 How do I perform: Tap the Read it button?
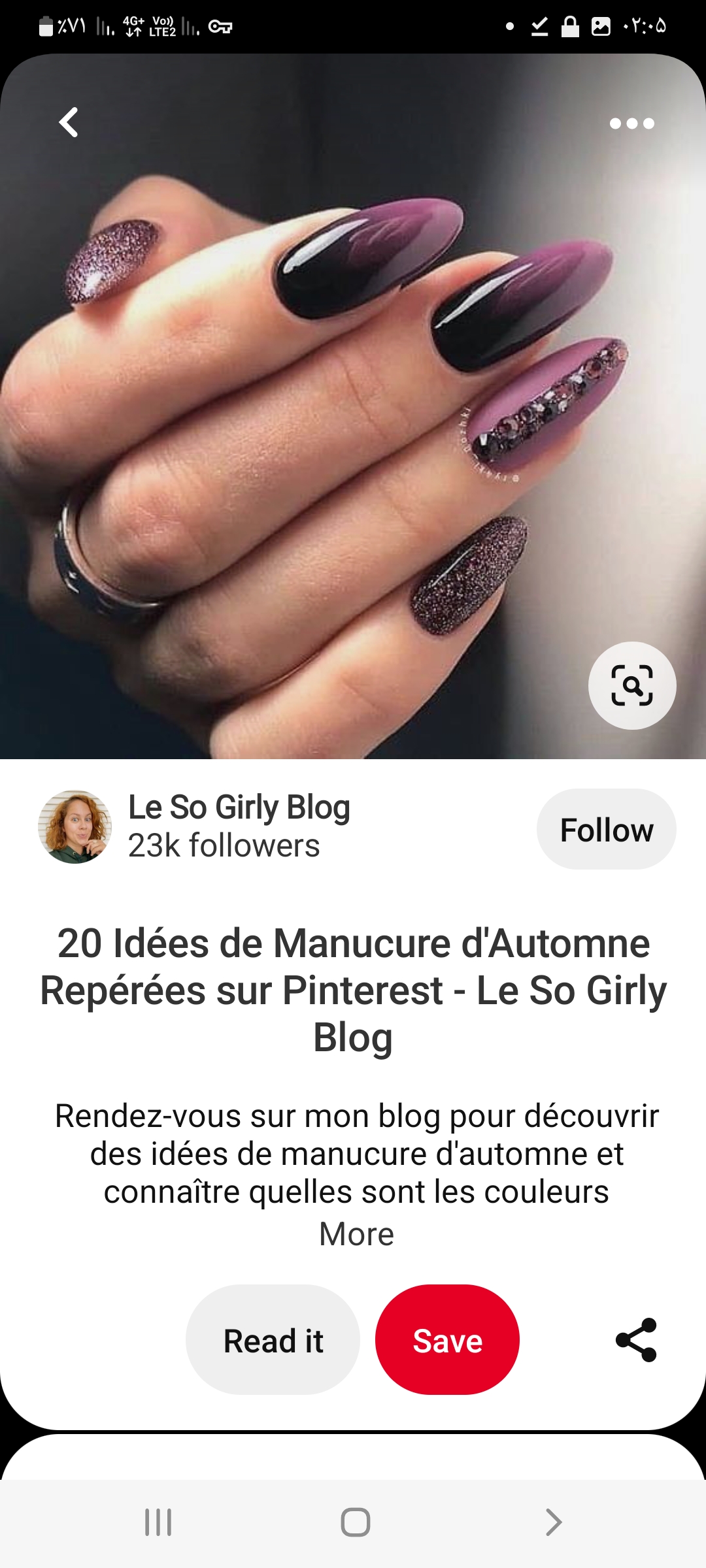pyautogui.click(x=273, y=1341)
